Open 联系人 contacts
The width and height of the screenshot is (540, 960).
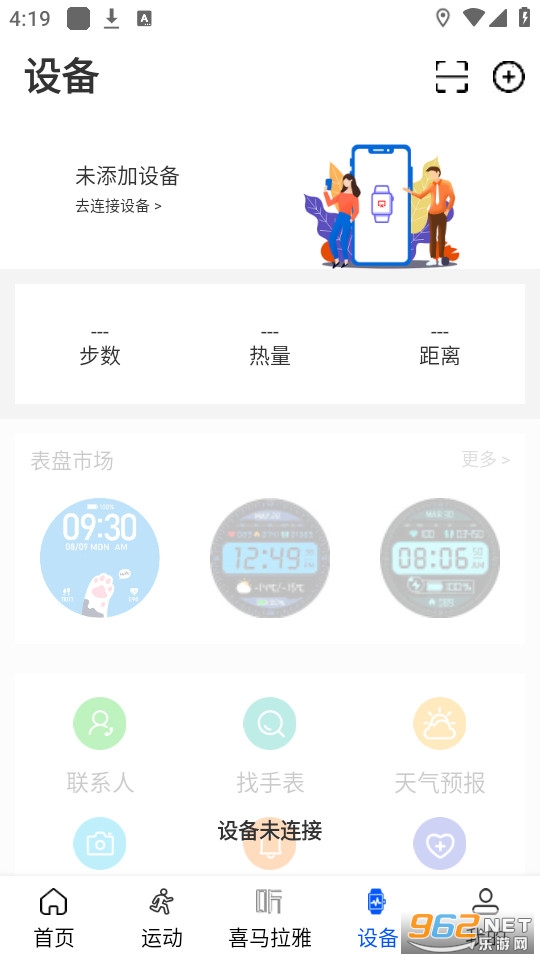pyautogui.click(x=100, y=745)
